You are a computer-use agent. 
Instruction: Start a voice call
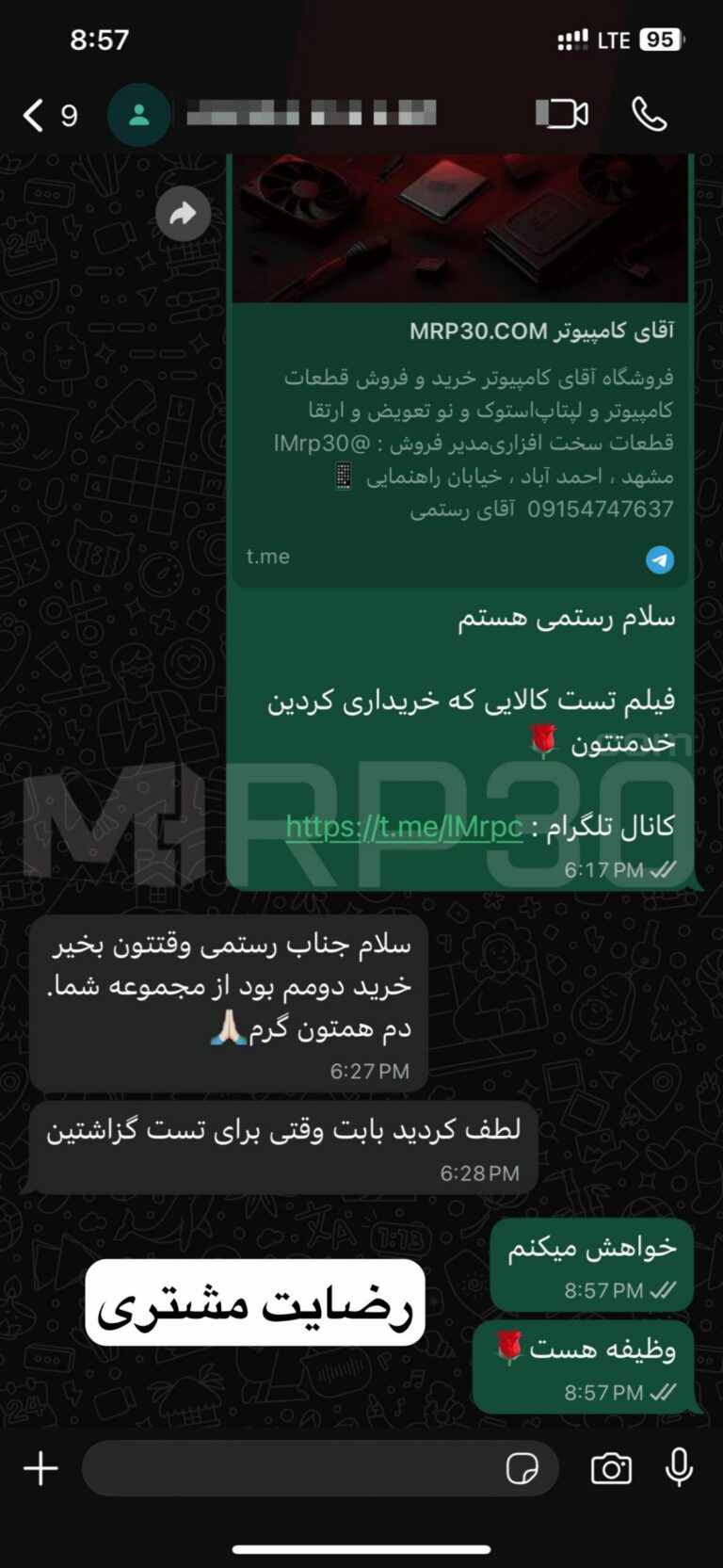click(x=649, y=115)
